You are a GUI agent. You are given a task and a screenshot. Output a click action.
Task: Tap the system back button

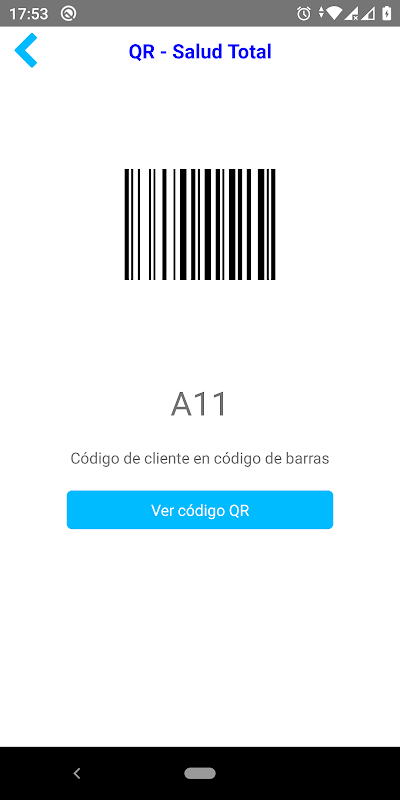tap(77, 773)
